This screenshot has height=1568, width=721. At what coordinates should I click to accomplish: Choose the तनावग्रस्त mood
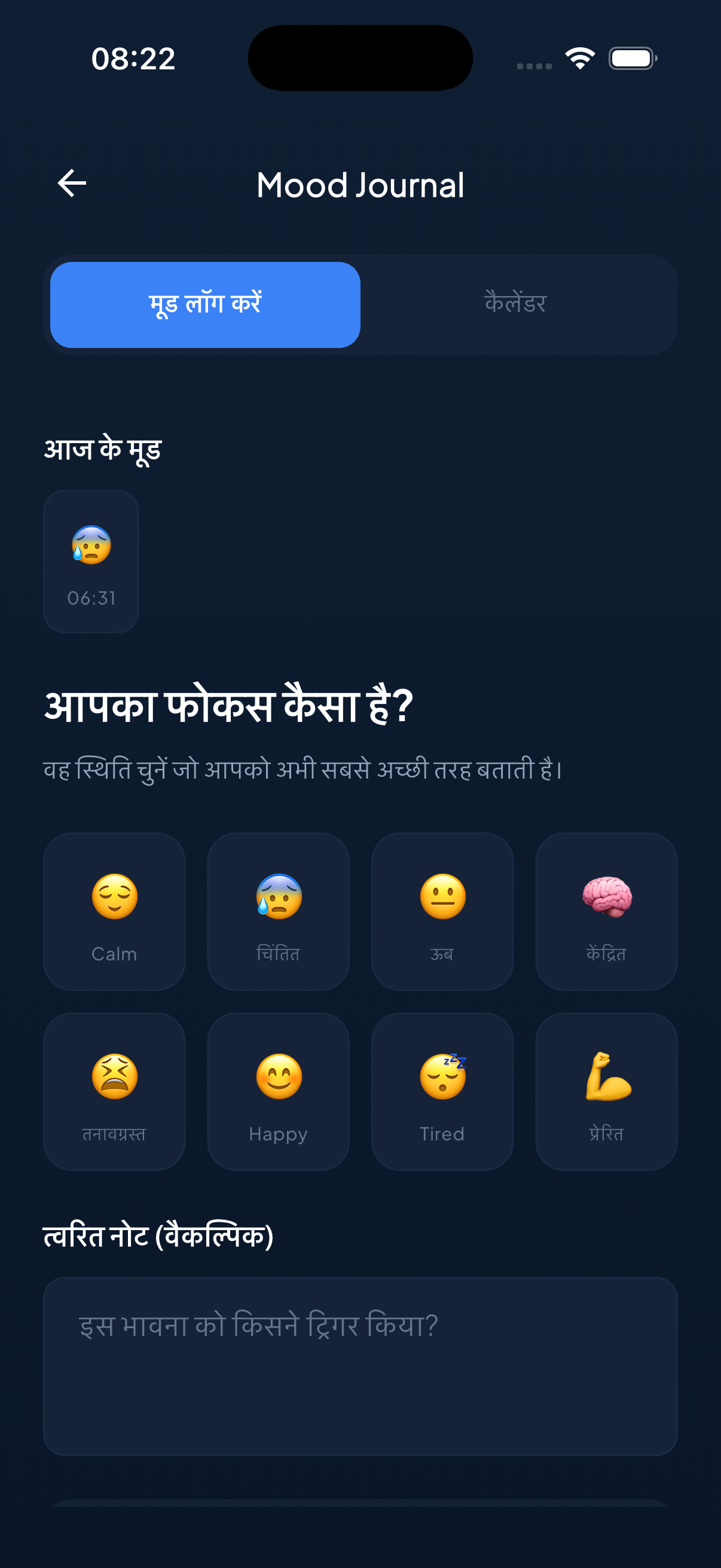[114, 1091]
